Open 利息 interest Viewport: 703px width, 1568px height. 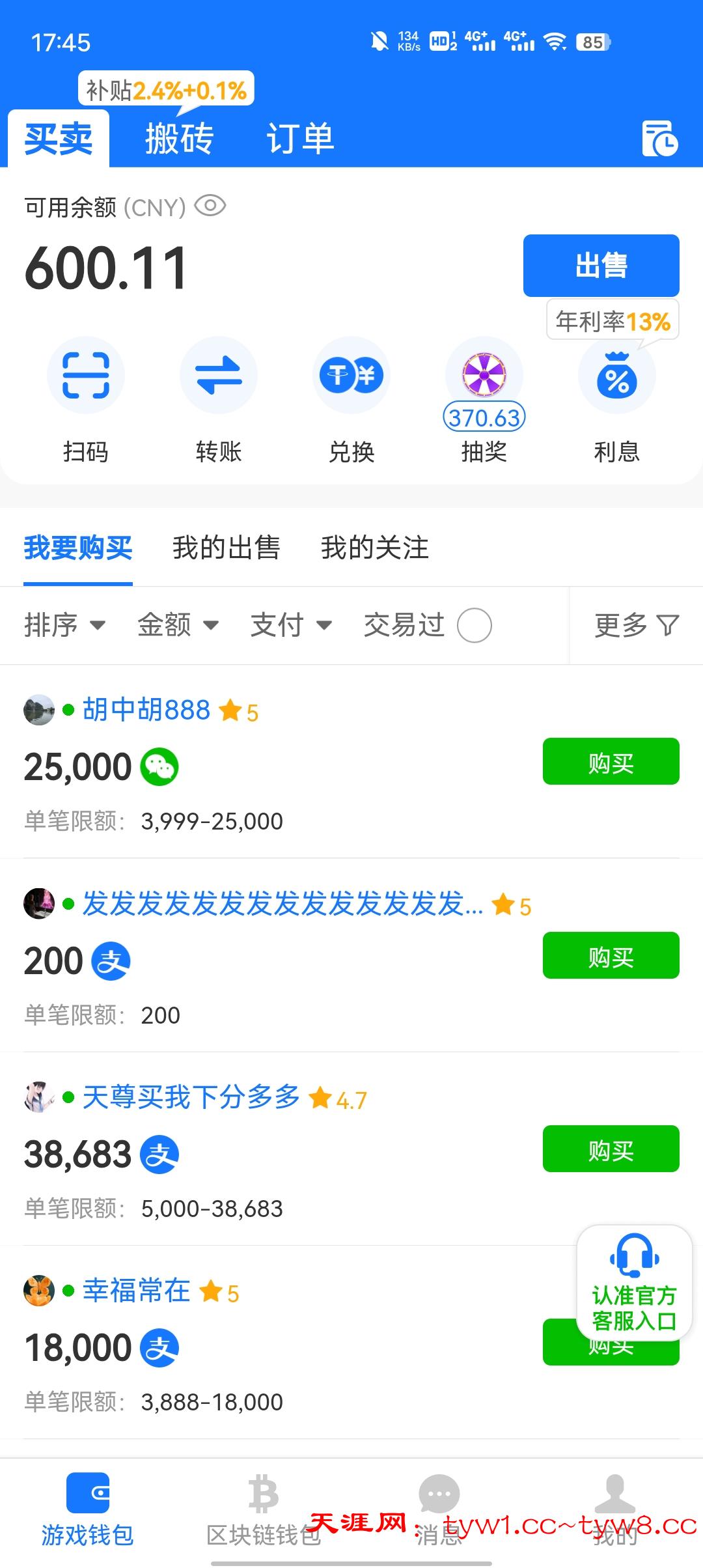[x=616, y=378]
